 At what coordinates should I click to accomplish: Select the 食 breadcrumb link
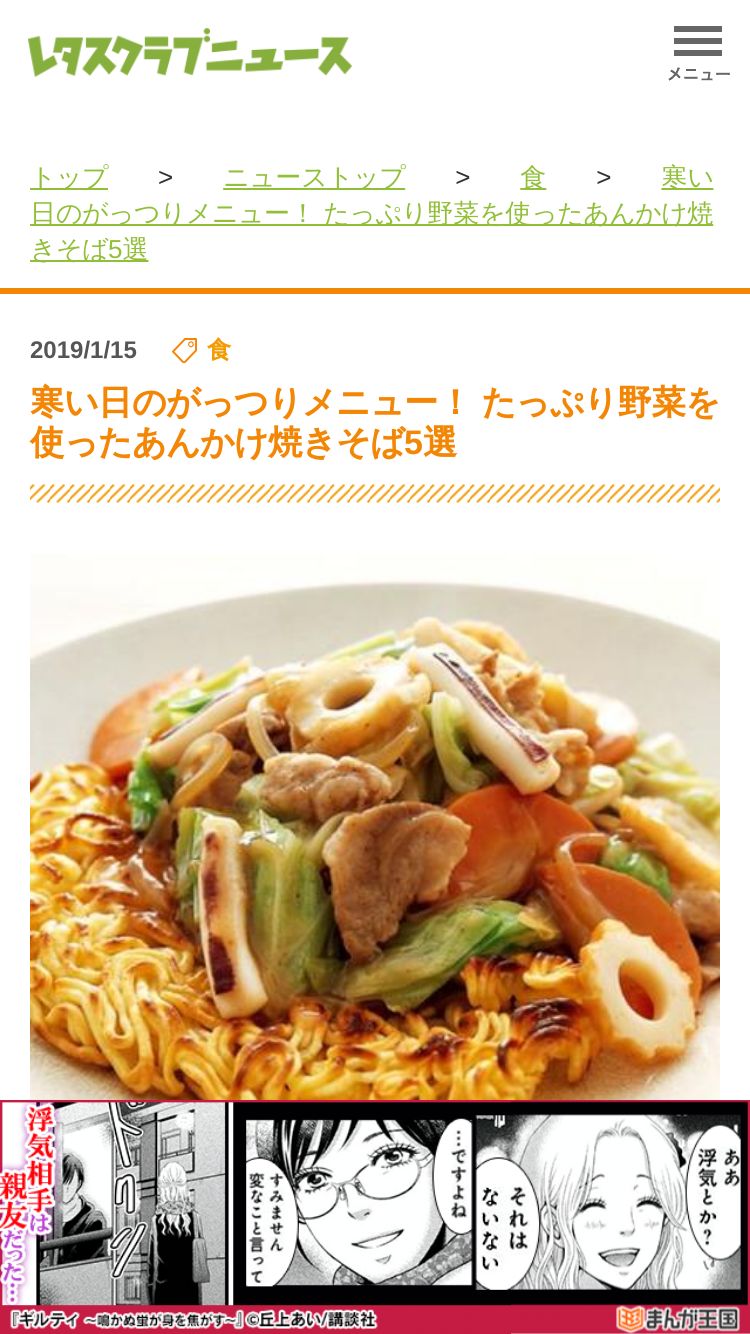(x=533, y=178)
